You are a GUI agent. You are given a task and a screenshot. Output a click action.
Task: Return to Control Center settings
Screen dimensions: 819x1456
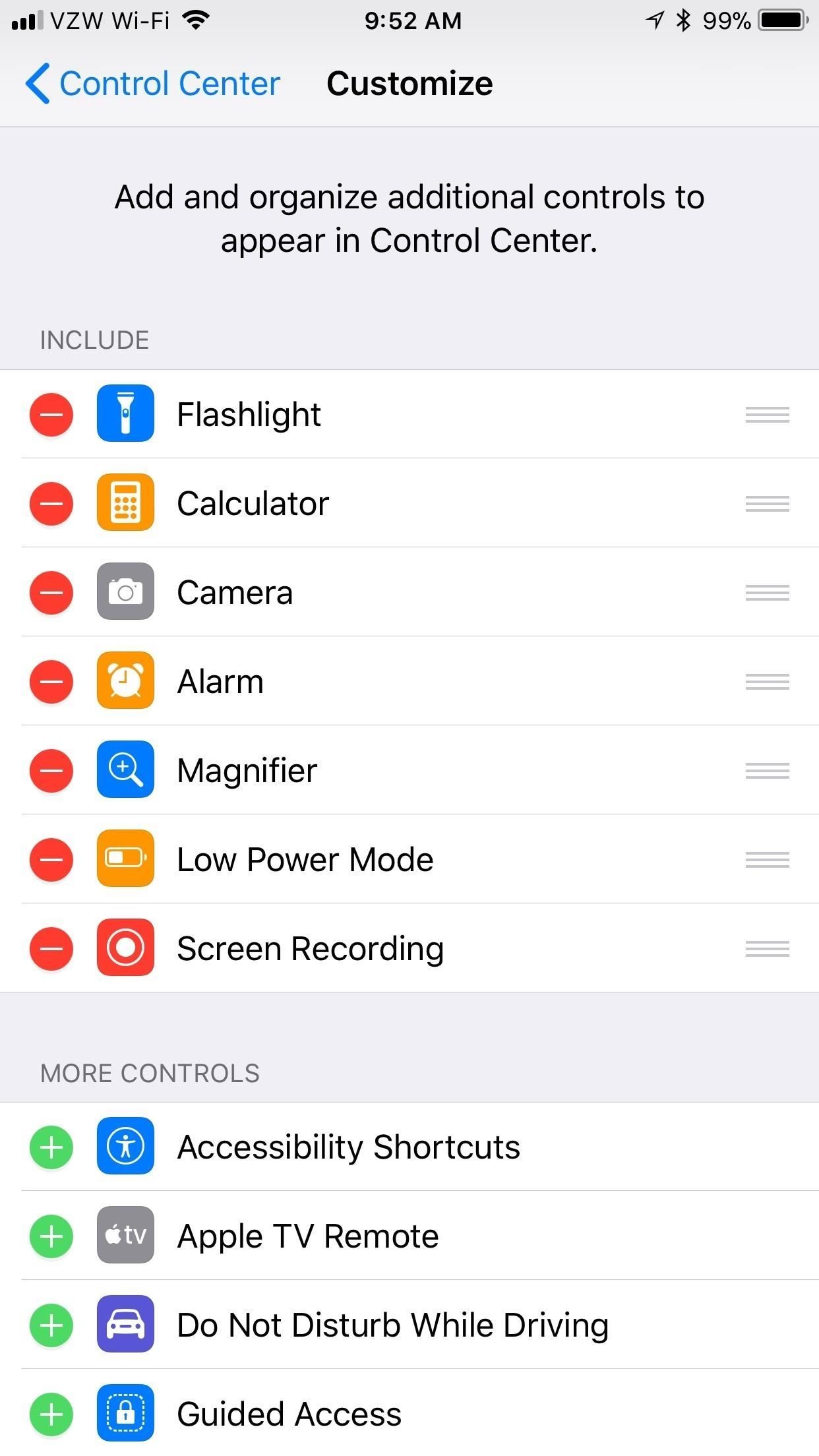[x=152, y=83]
